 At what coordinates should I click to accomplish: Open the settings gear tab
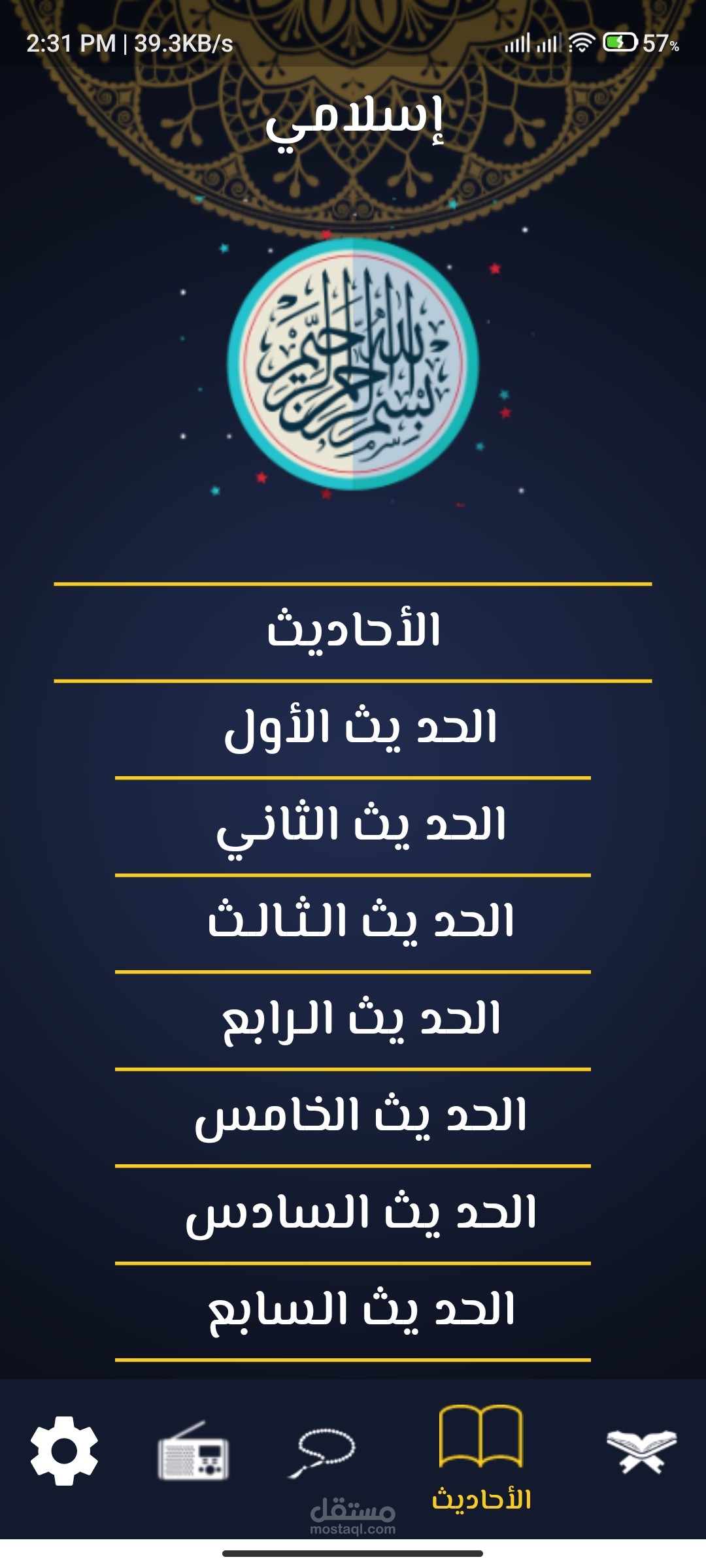[x=64, y=1450]
